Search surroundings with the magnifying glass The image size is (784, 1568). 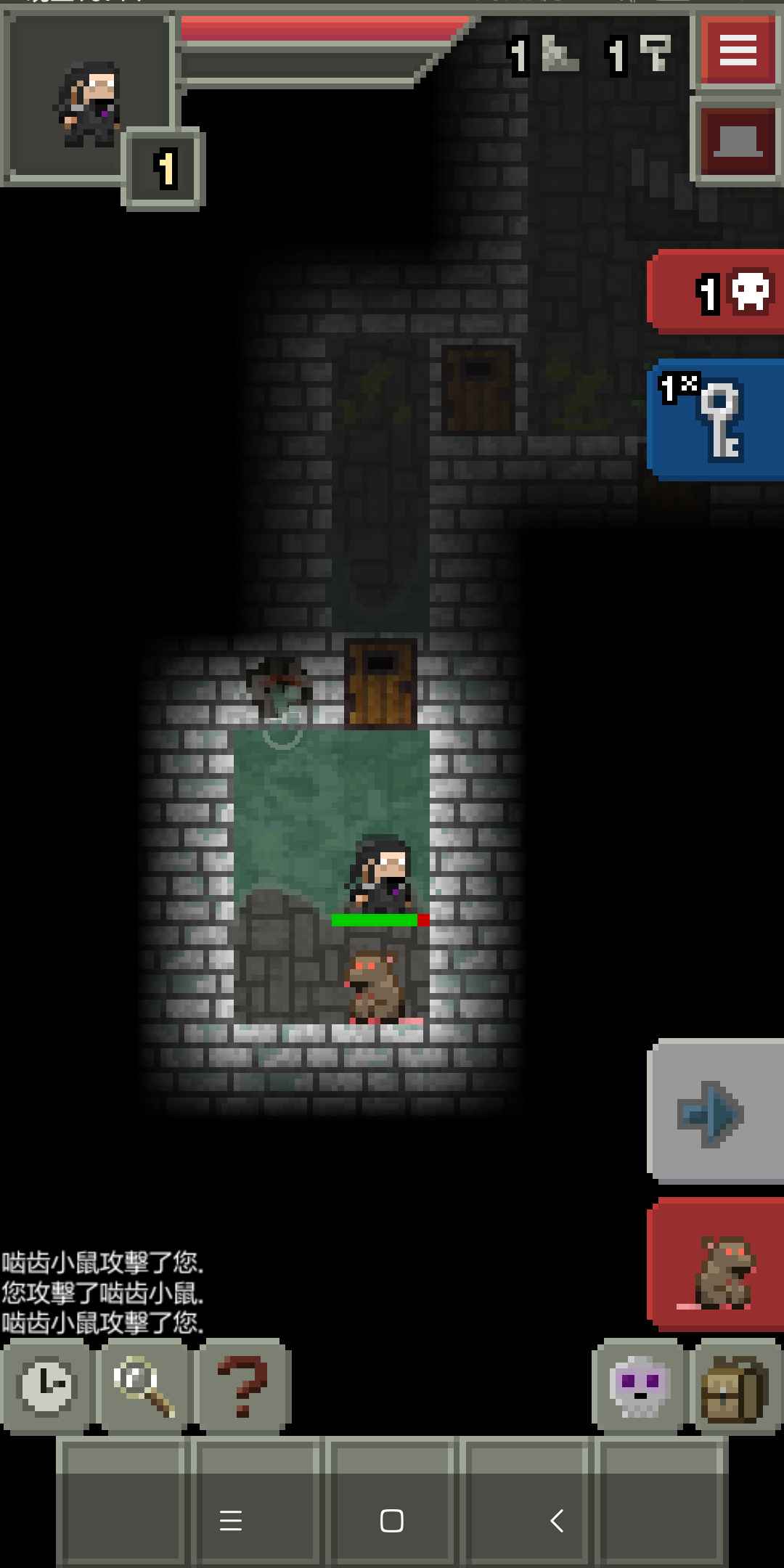(x=144, y=1387)
